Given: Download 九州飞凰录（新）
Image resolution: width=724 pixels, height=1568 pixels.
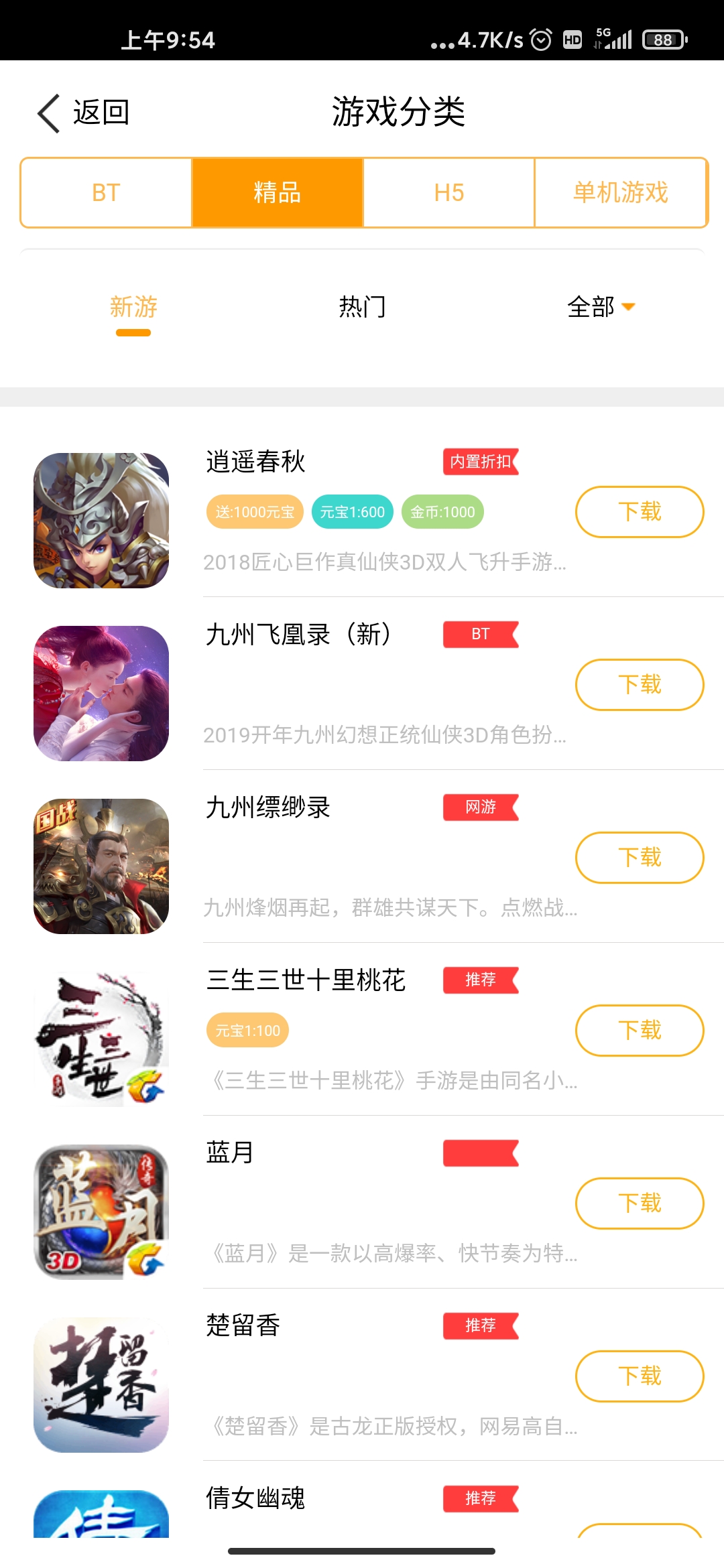Looking at the screenshot, I should [639, 685].
